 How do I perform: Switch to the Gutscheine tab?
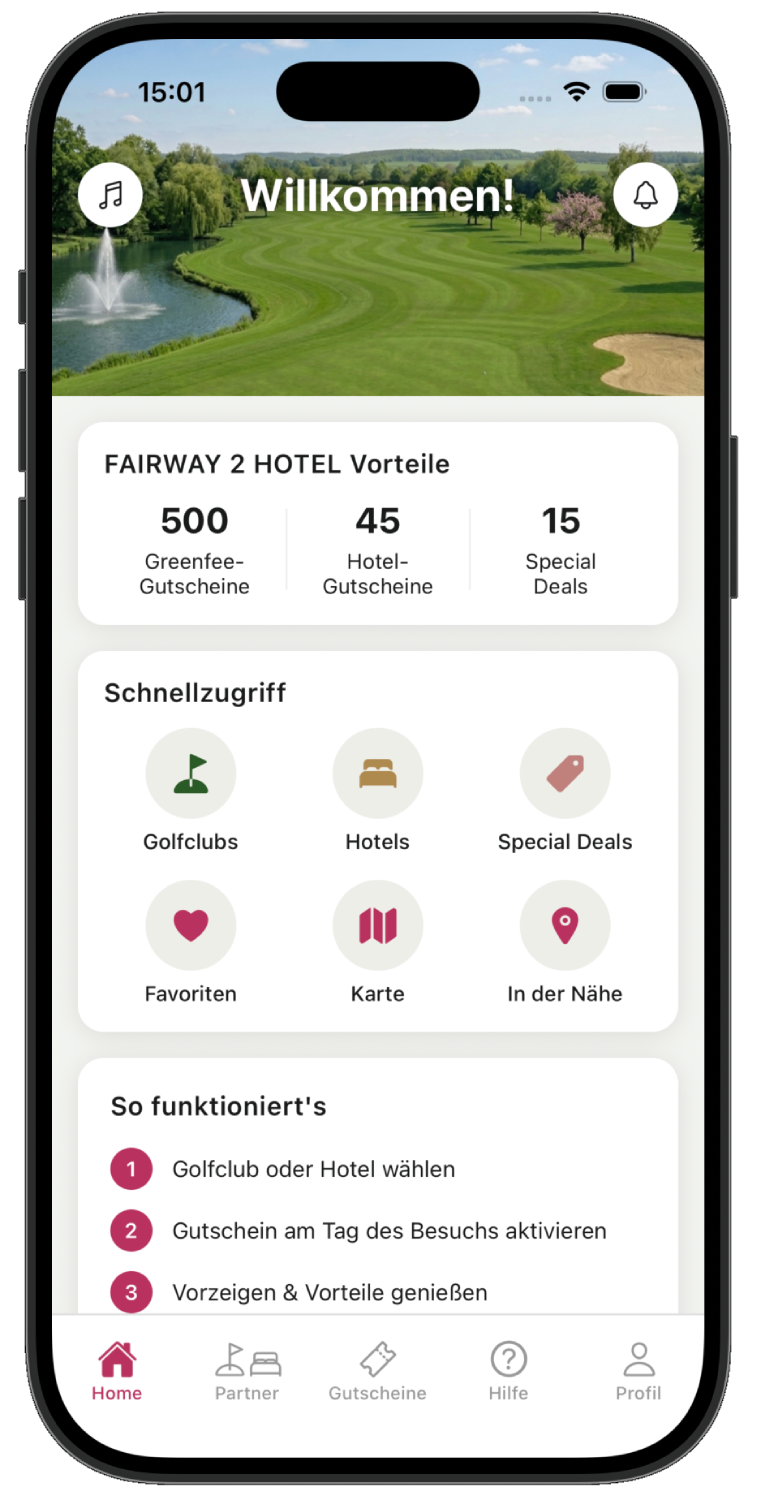pos(378,1372)
